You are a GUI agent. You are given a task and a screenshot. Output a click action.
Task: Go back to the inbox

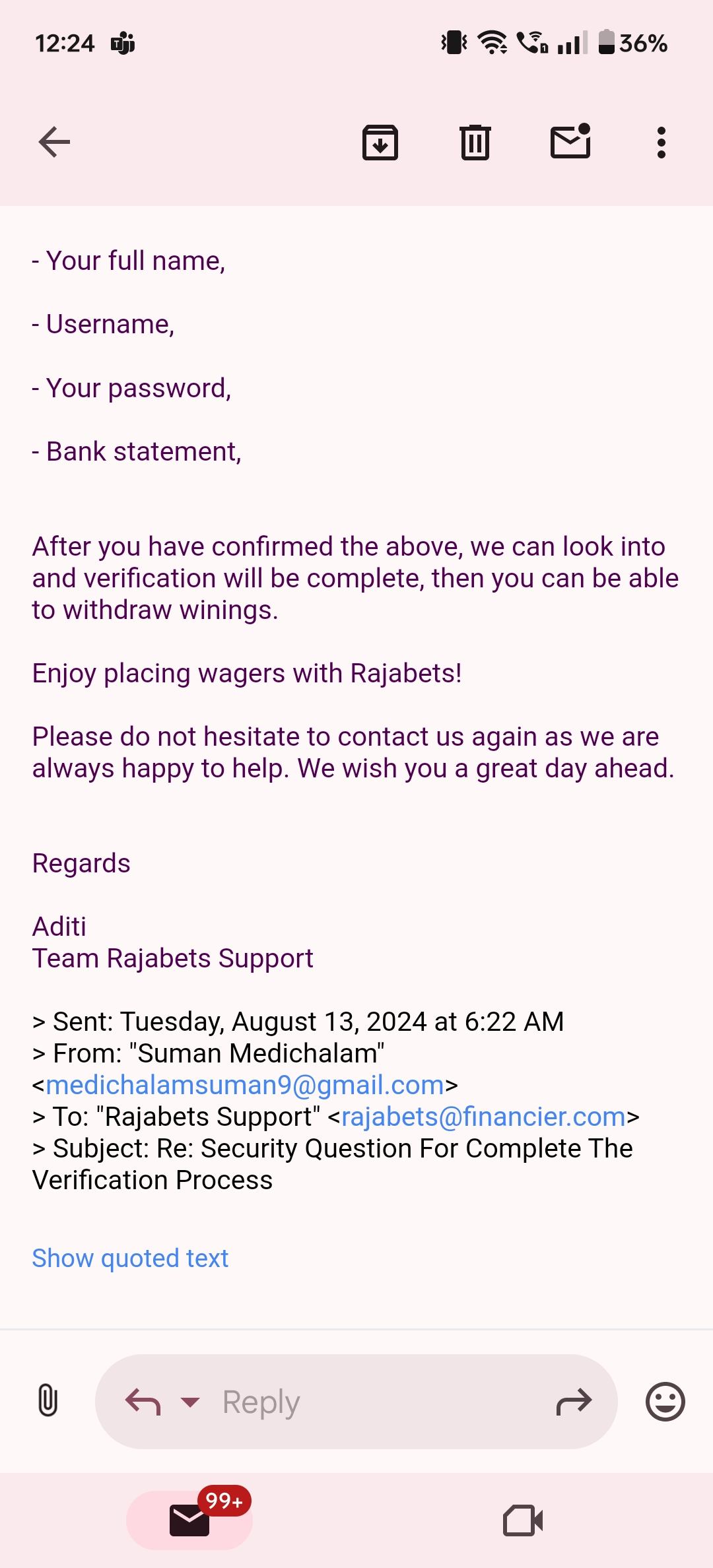[x=54, y=142]
